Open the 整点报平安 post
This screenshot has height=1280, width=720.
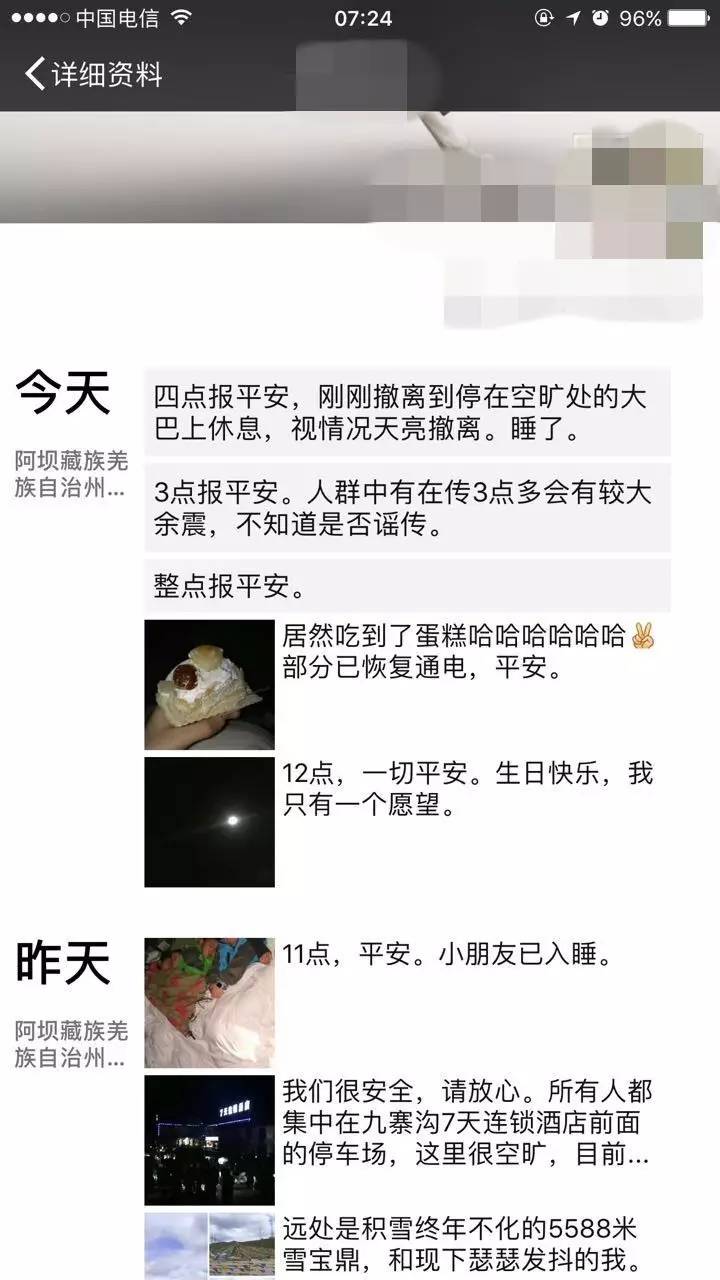point(407,586)
